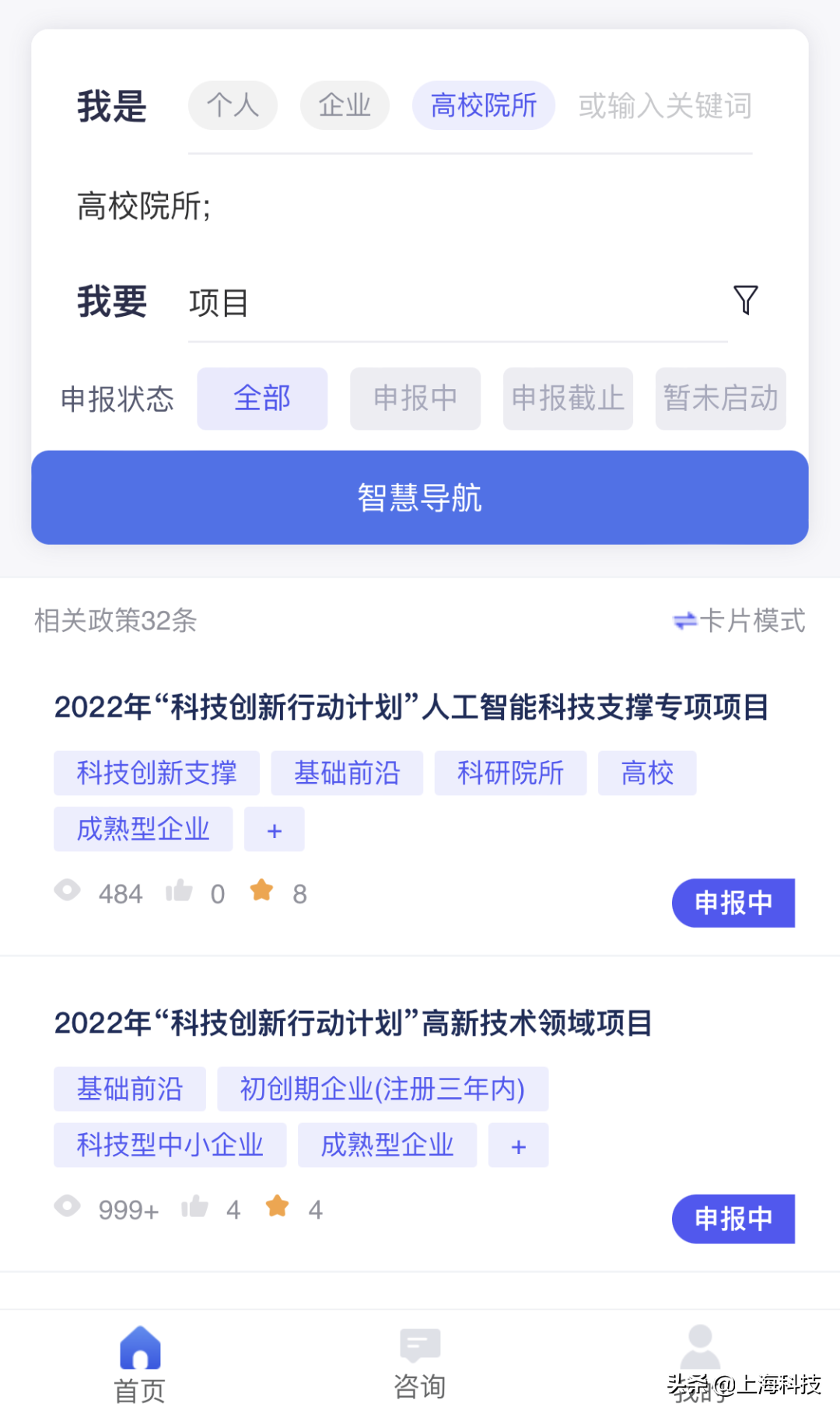The width and height of the screenshot is (840, 1414).
Task: Switch to 卡片模式 view
Action: (740, 621)
